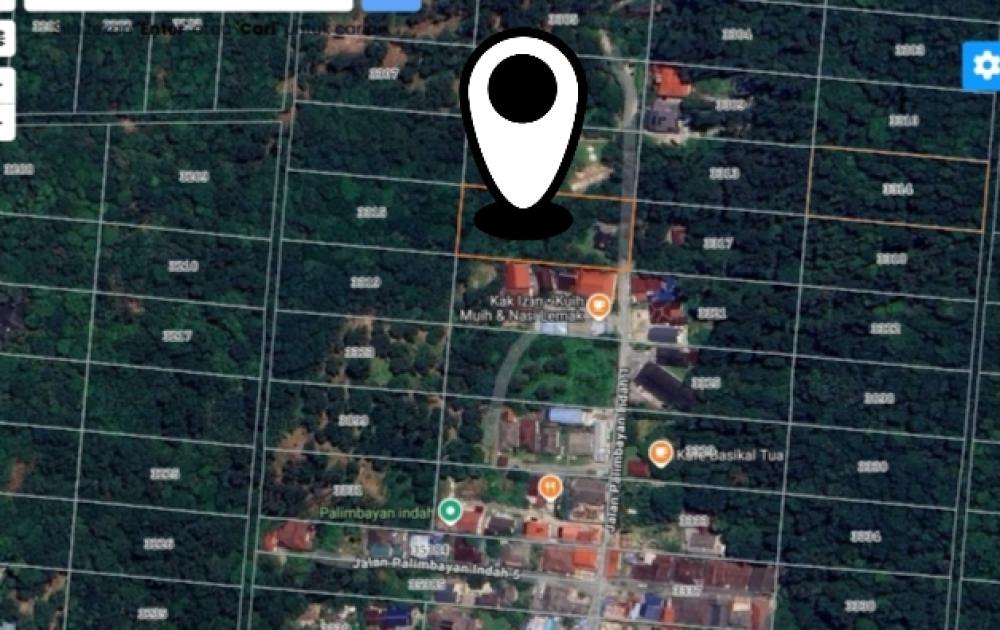Screen dimensions: 1000x630
Task: Tap the blue search button
Action: pyautogui.click(x=391, y=4)
